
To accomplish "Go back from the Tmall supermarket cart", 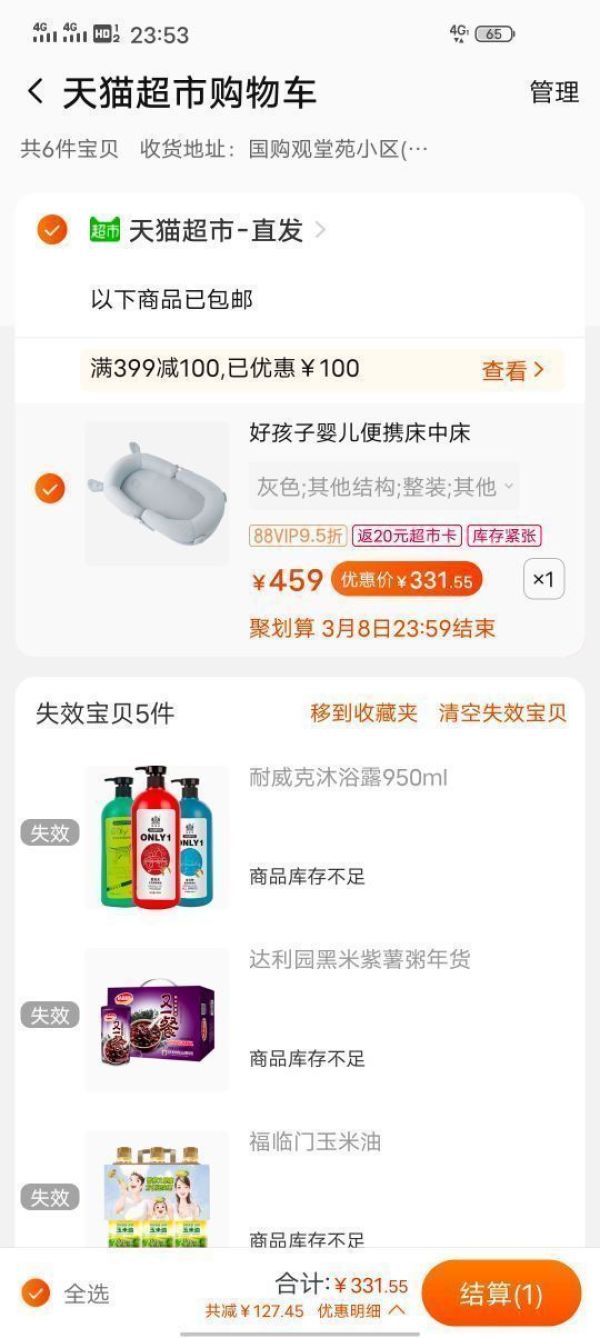I will coord(36,92).
